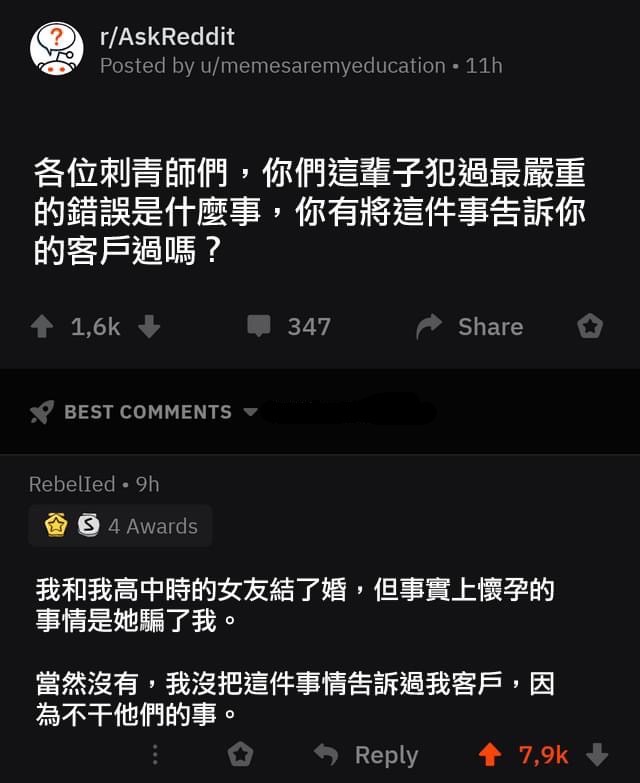This screenshot has height=783, width=640.
Task: Open the 347 comments
Action: tap(289, 327)
